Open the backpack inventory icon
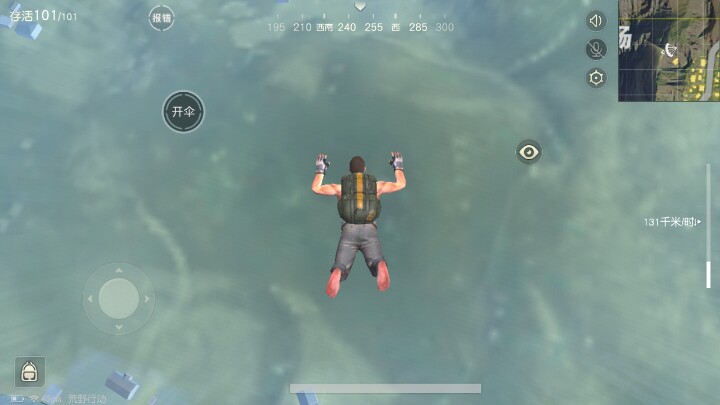The width and height of the screenshot is (720, 405). 29,372
